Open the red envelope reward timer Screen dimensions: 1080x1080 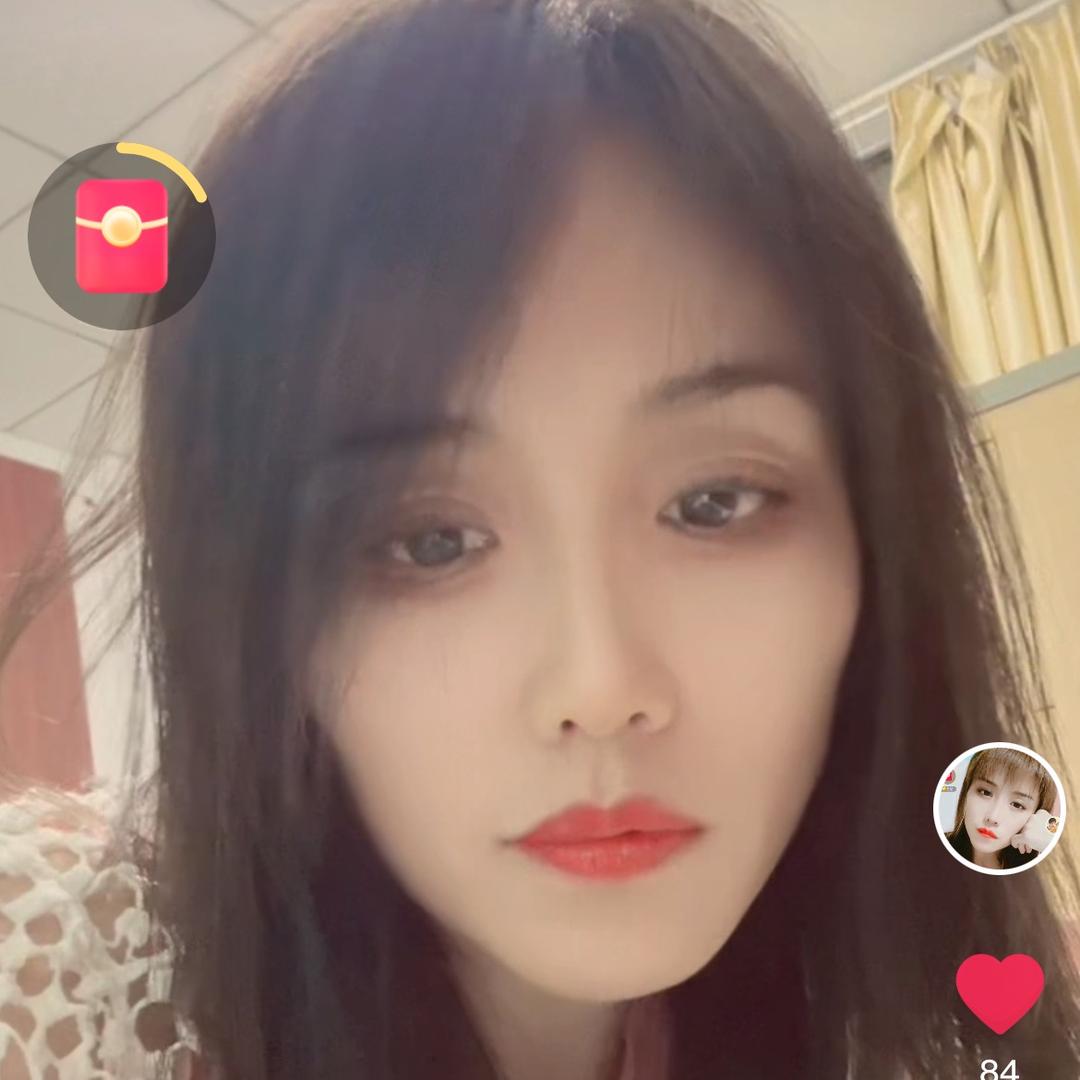121,237
